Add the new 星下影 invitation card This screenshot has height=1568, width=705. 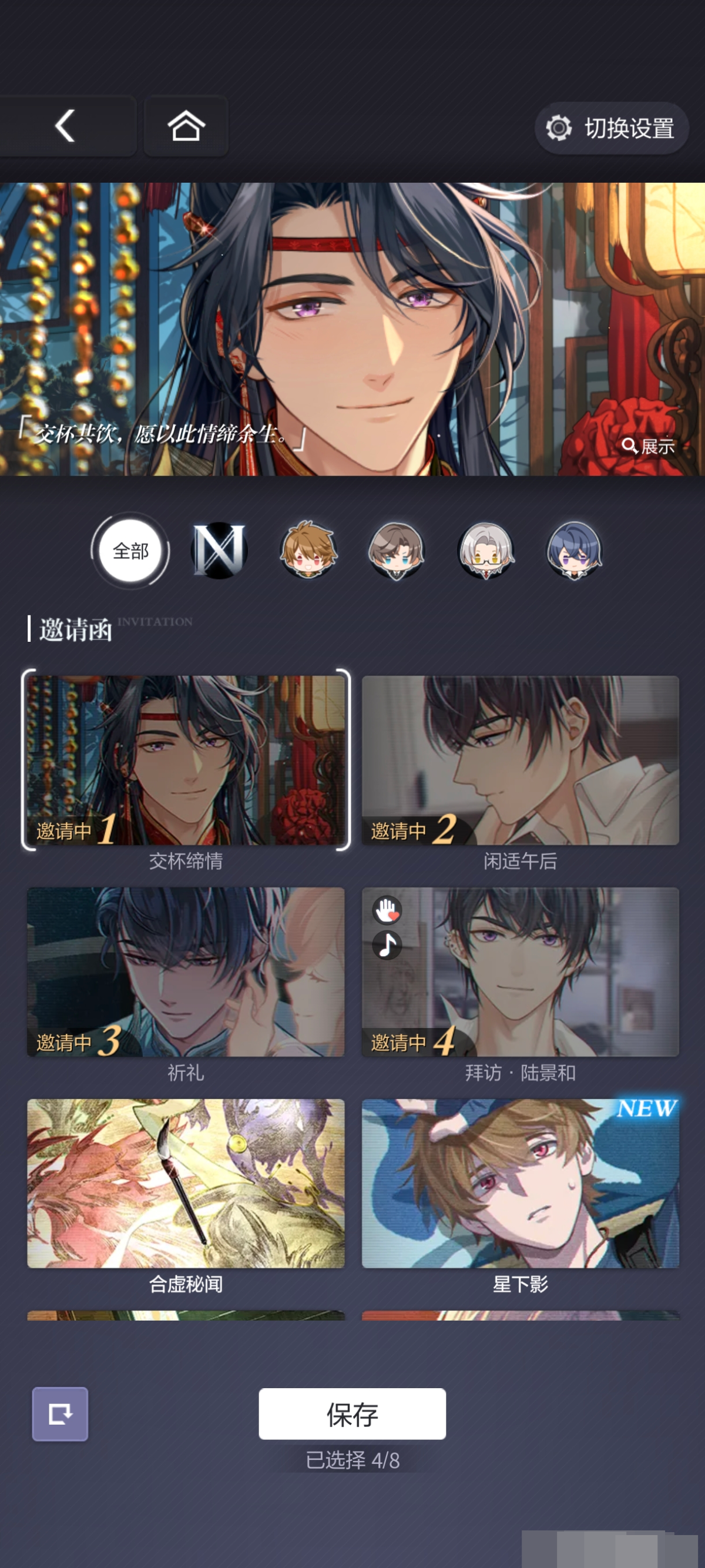click(x=520, y=1182)
